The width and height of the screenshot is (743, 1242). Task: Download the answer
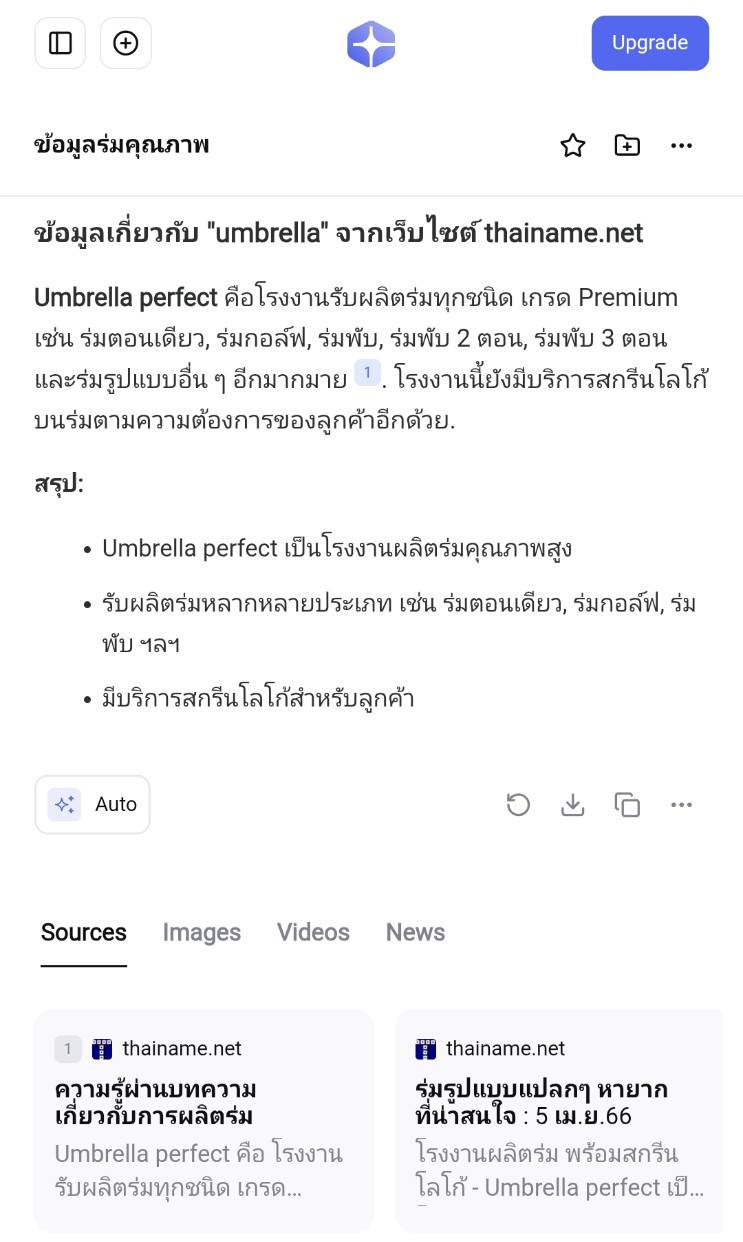(x=573, y=804)
